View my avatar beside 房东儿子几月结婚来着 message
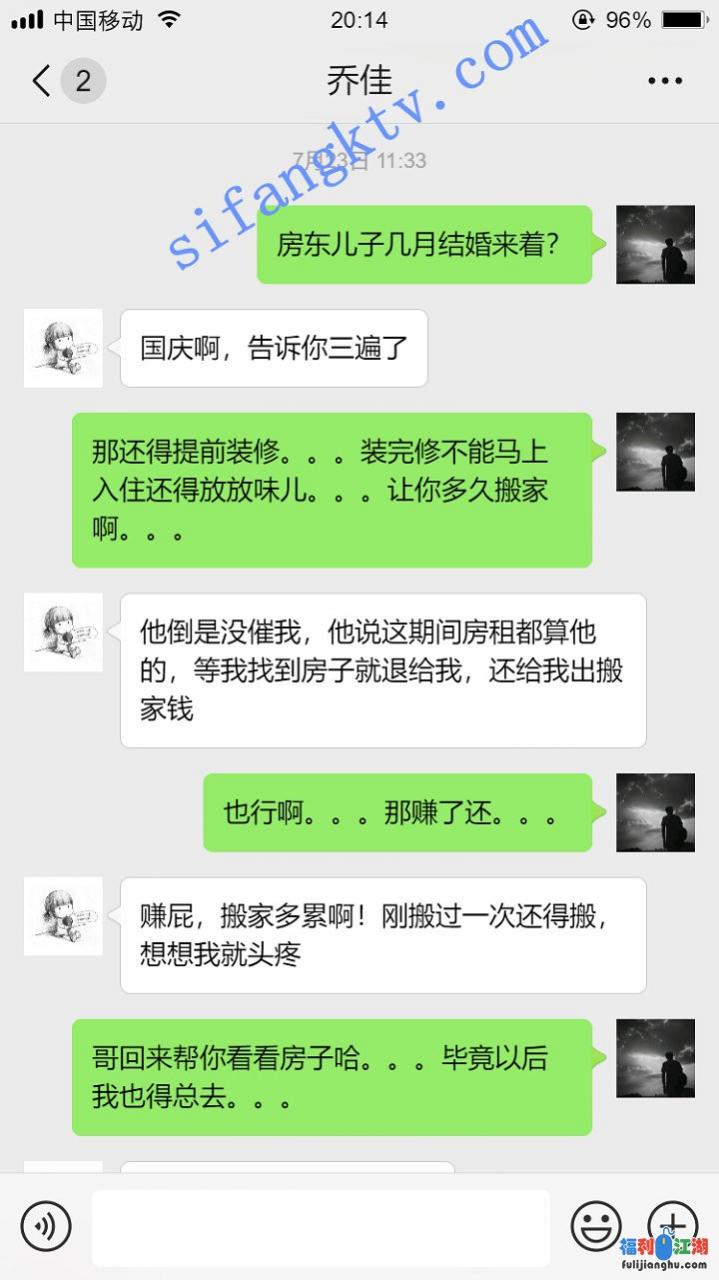The image size is (719, 1280). coord(655,245)
